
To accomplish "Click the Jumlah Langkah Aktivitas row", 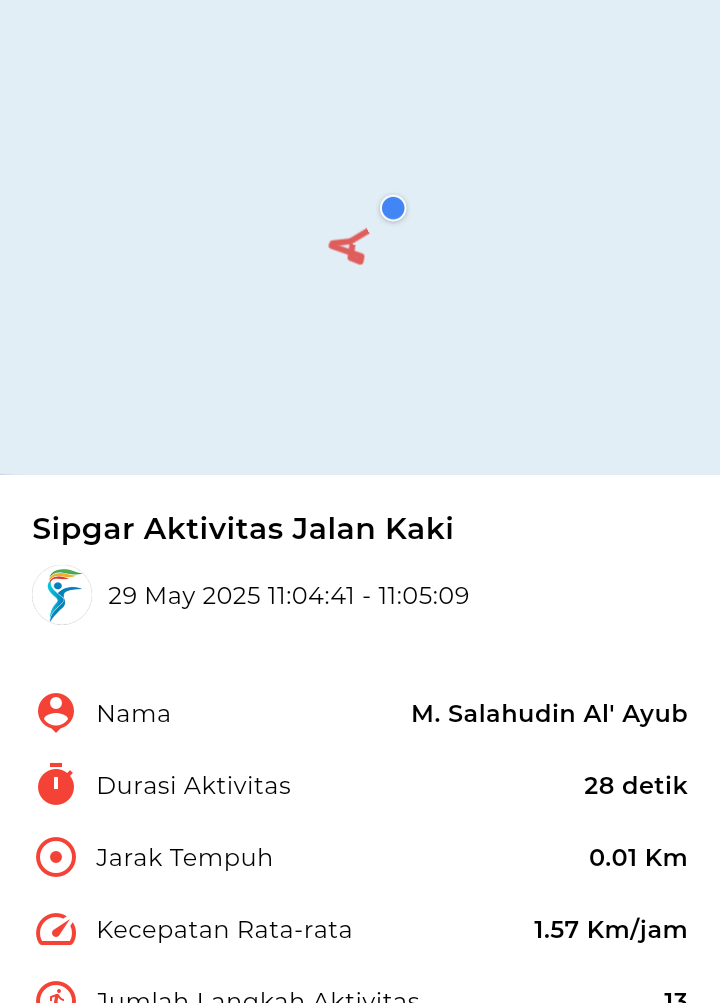I will pos(258,996).
